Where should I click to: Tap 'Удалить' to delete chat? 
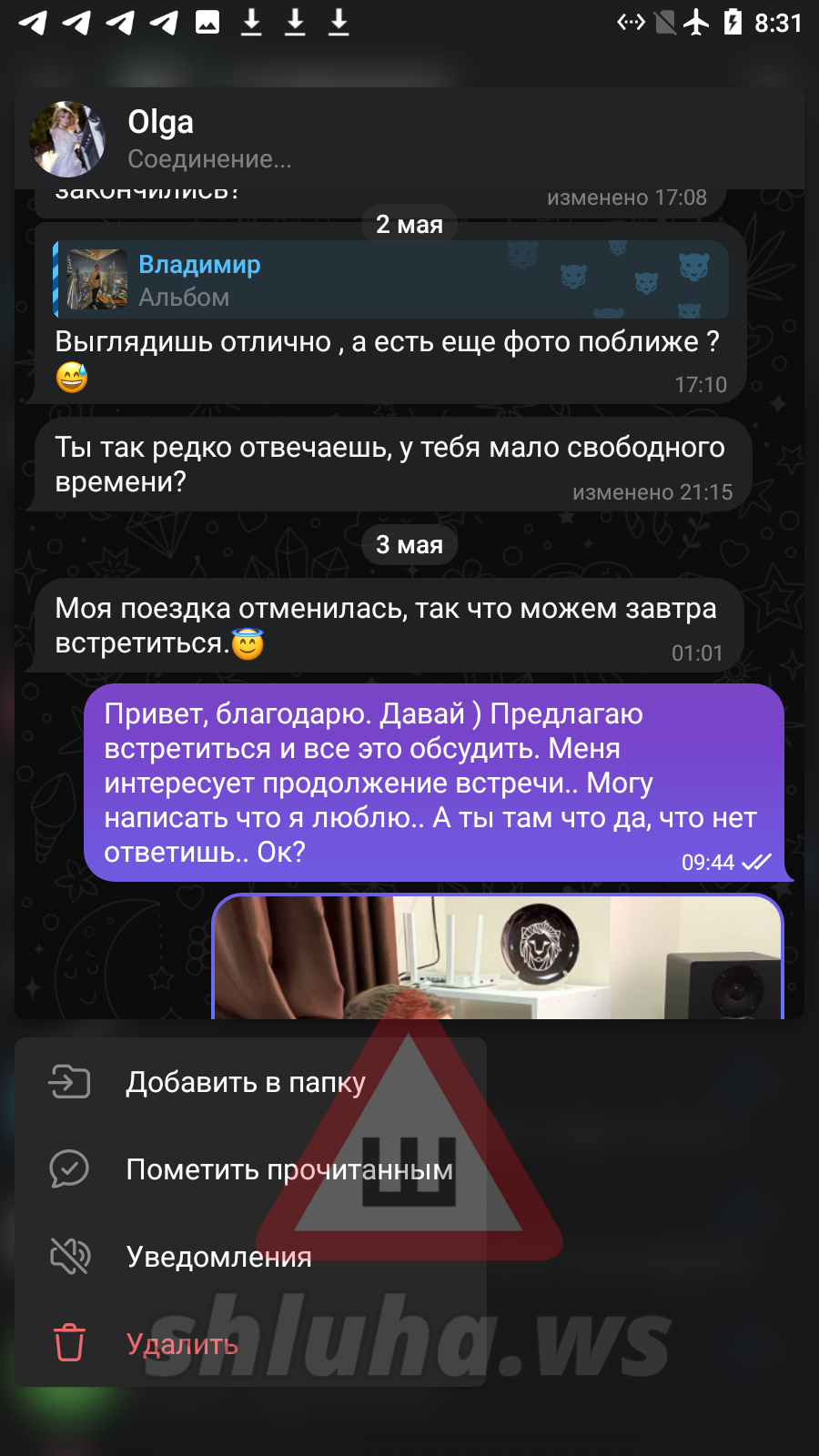click(x=182, y=1344)
